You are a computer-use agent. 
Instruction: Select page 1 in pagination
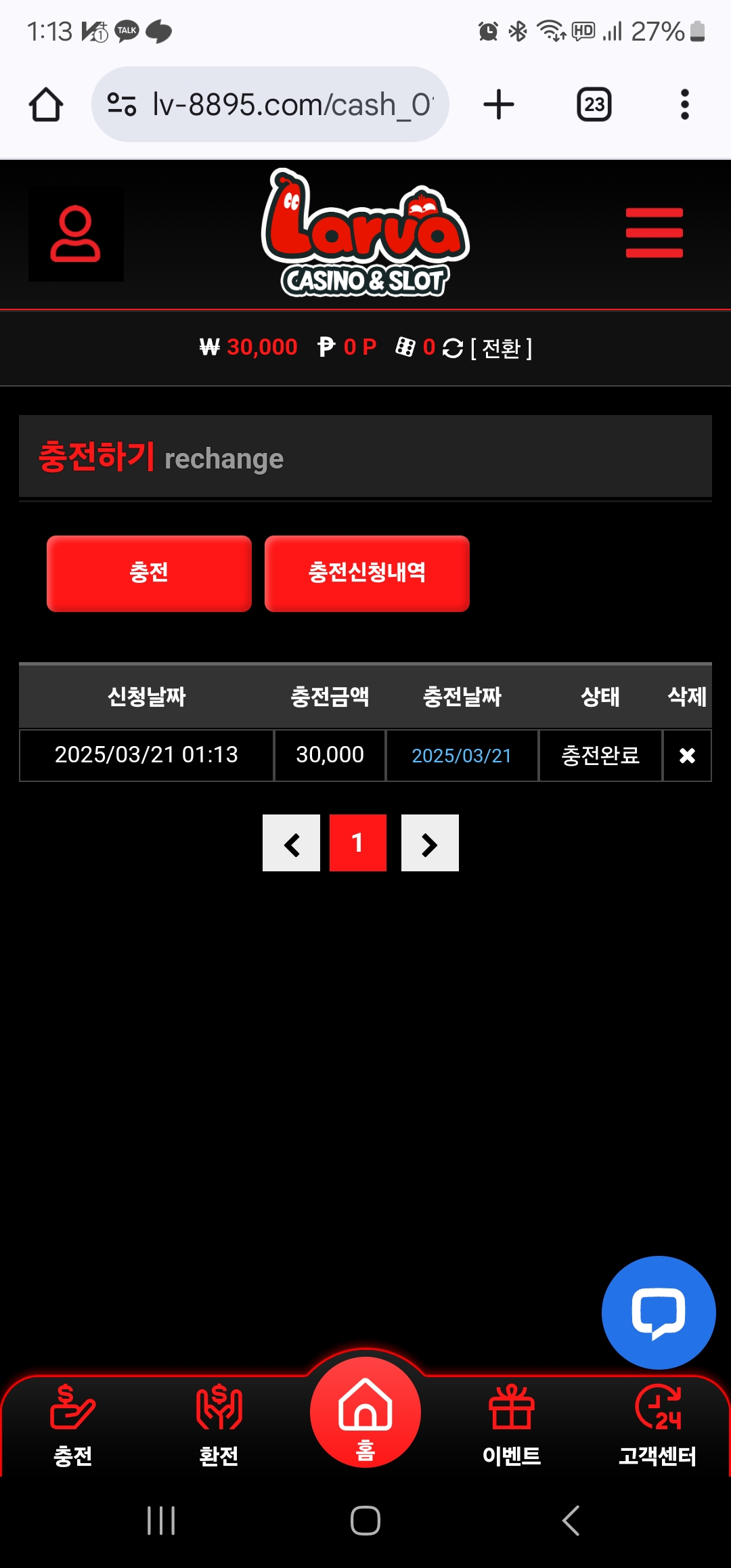pyautogui.click(x=358, y=844)
